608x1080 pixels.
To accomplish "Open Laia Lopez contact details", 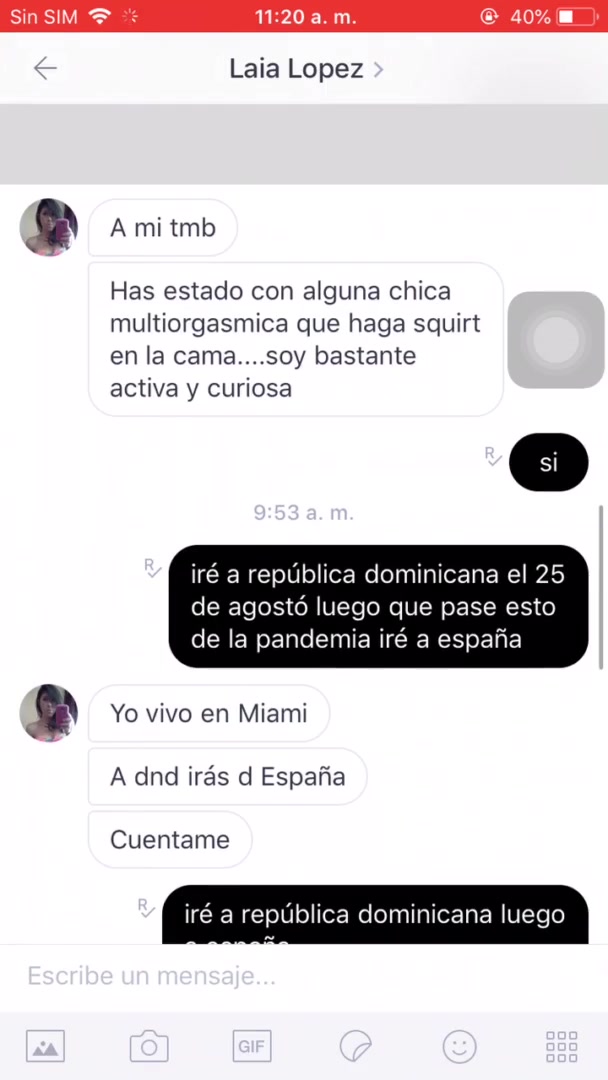I will click(305, 68).
